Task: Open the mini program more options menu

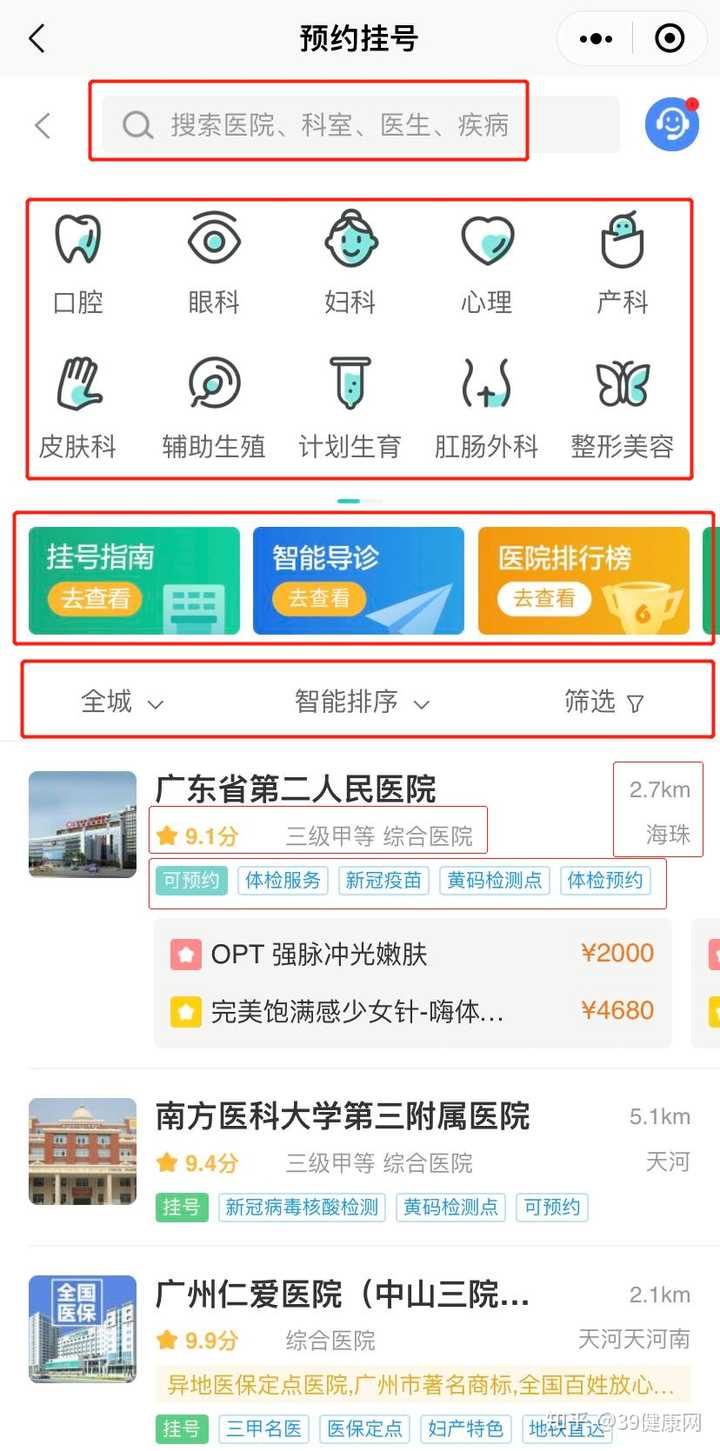Action: pos(596,39)
